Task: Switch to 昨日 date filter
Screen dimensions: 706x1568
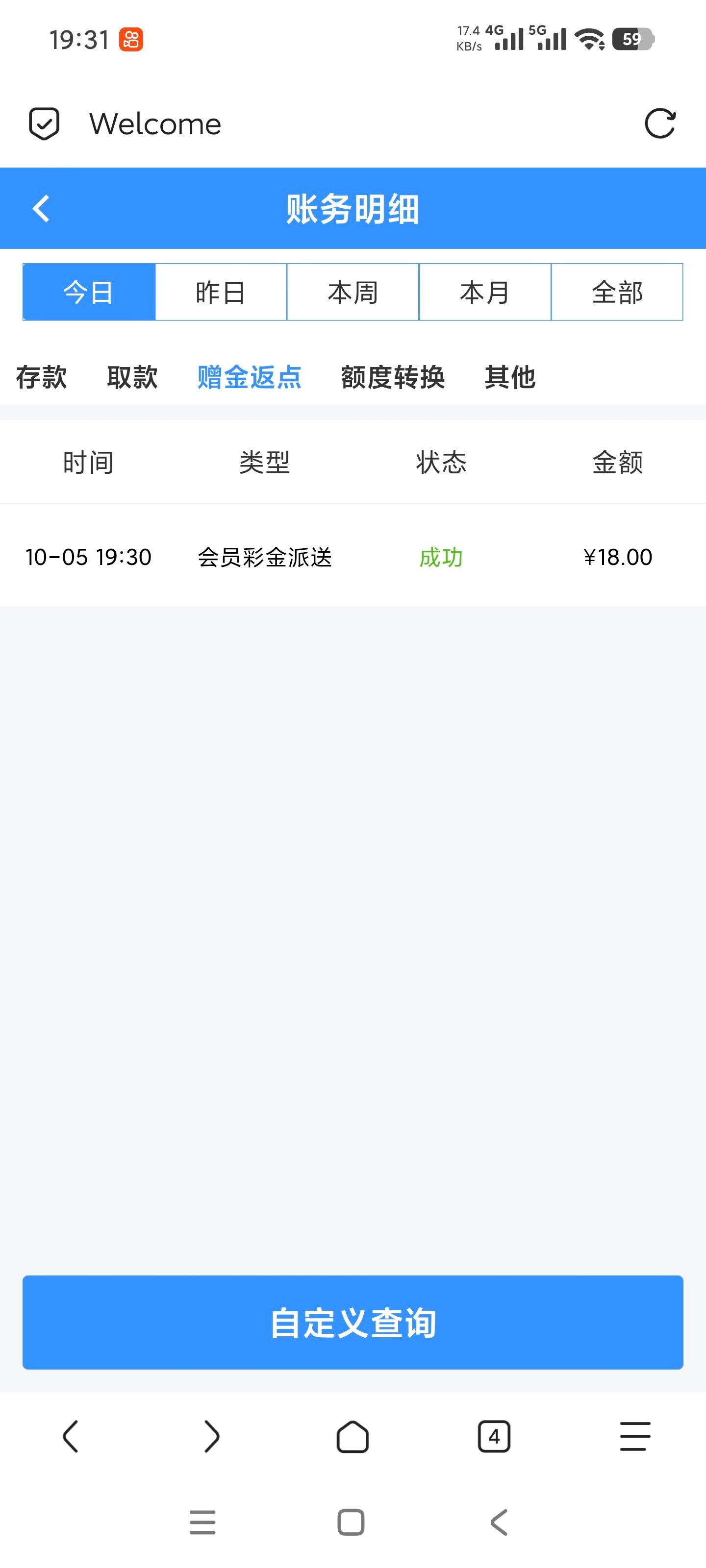Action: pos(221,292)
